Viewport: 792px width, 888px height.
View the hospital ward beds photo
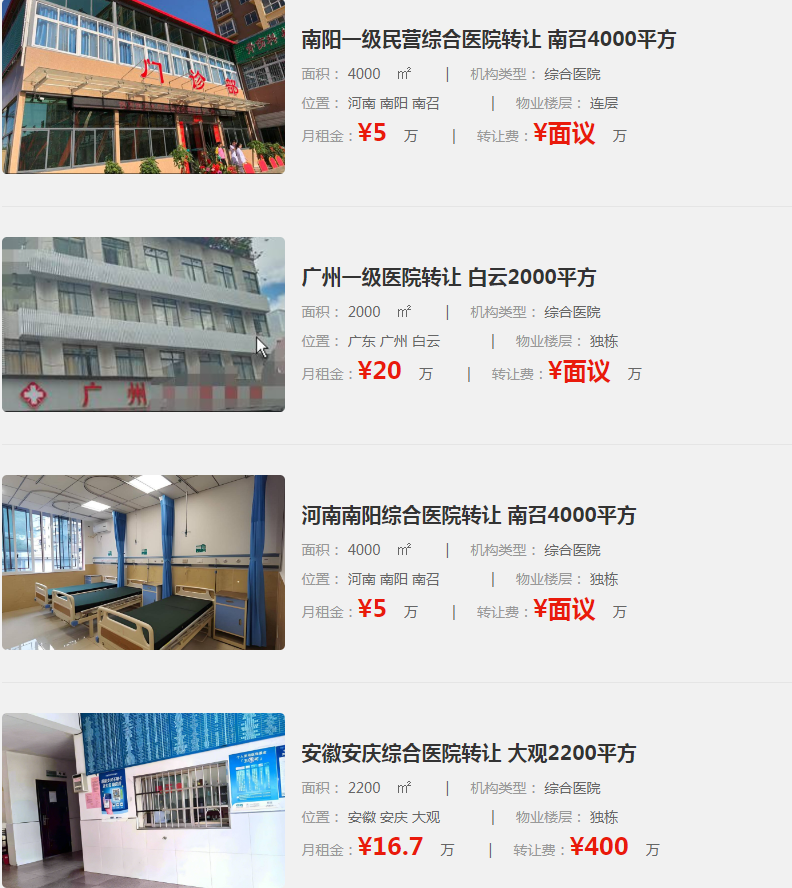[143, 562]
